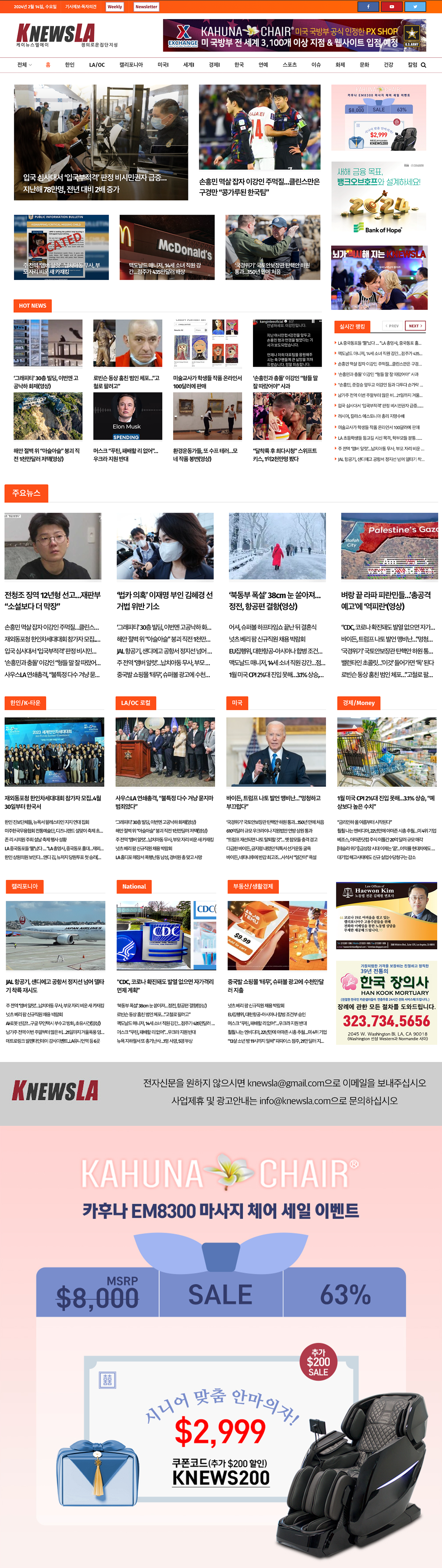Open the 바이든, 트럼프 나토 발언 맹비난 article

pos(273,802)
